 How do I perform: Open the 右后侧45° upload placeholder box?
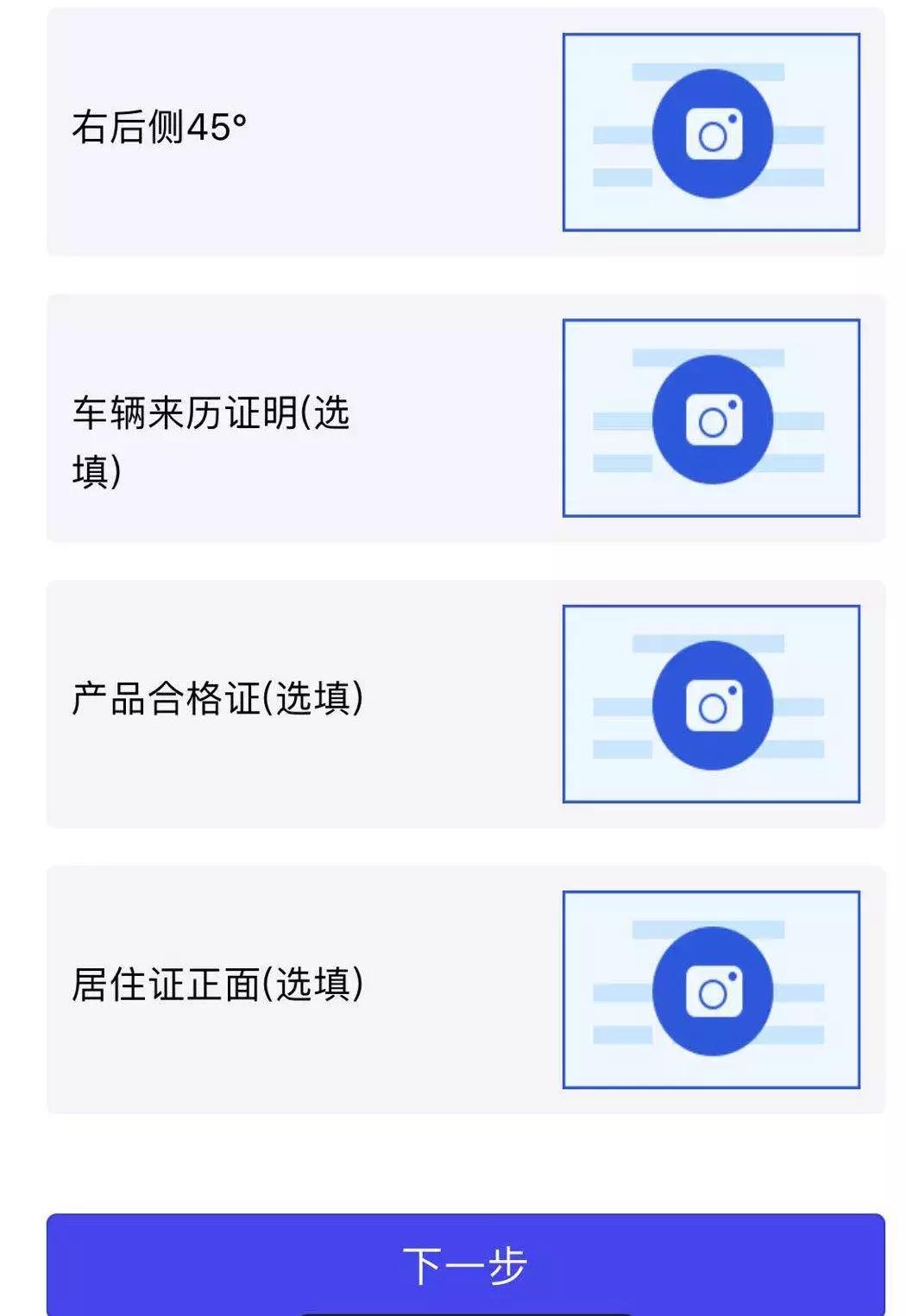(x=711, y=133)
